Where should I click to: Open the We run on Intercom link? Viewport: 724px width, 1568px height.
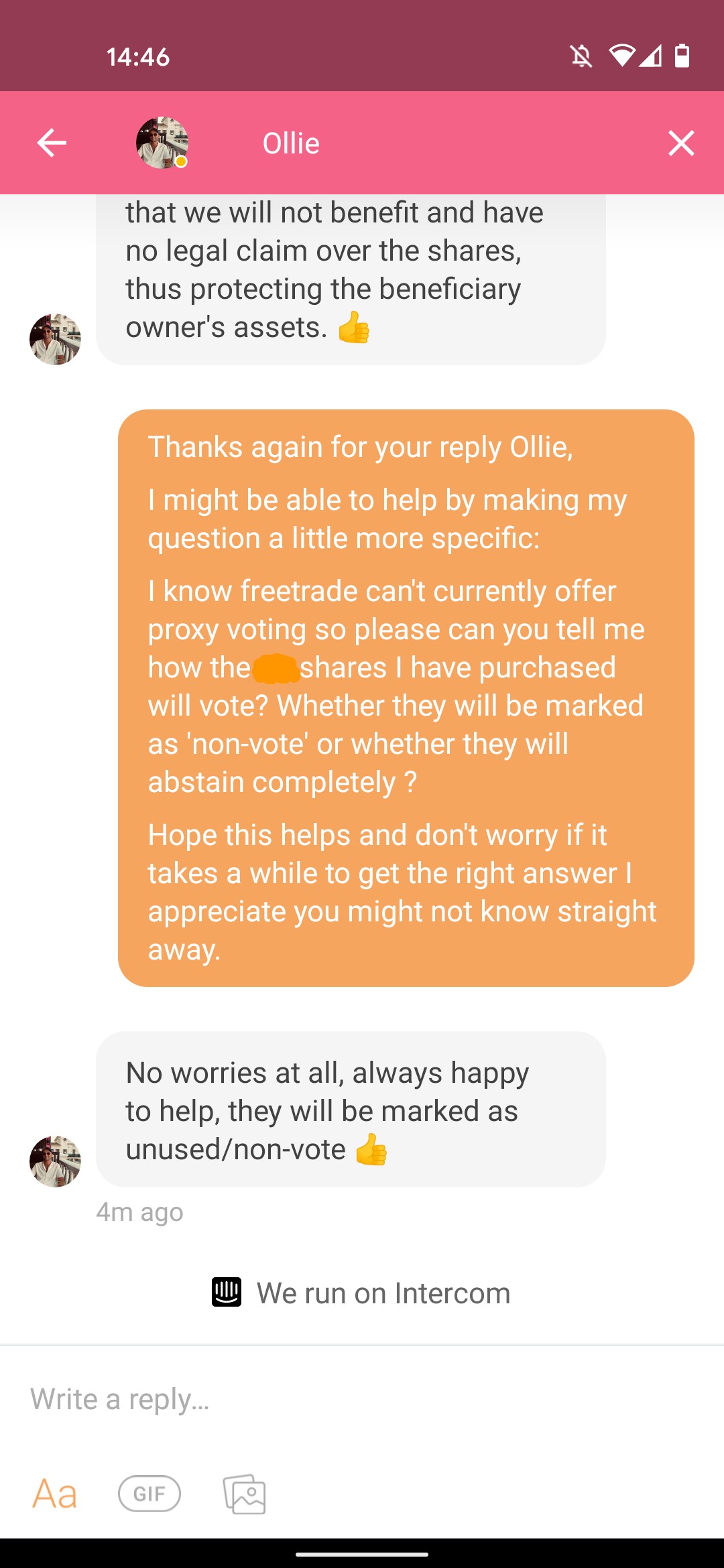pyautogui.click(x=361, y=1293)
